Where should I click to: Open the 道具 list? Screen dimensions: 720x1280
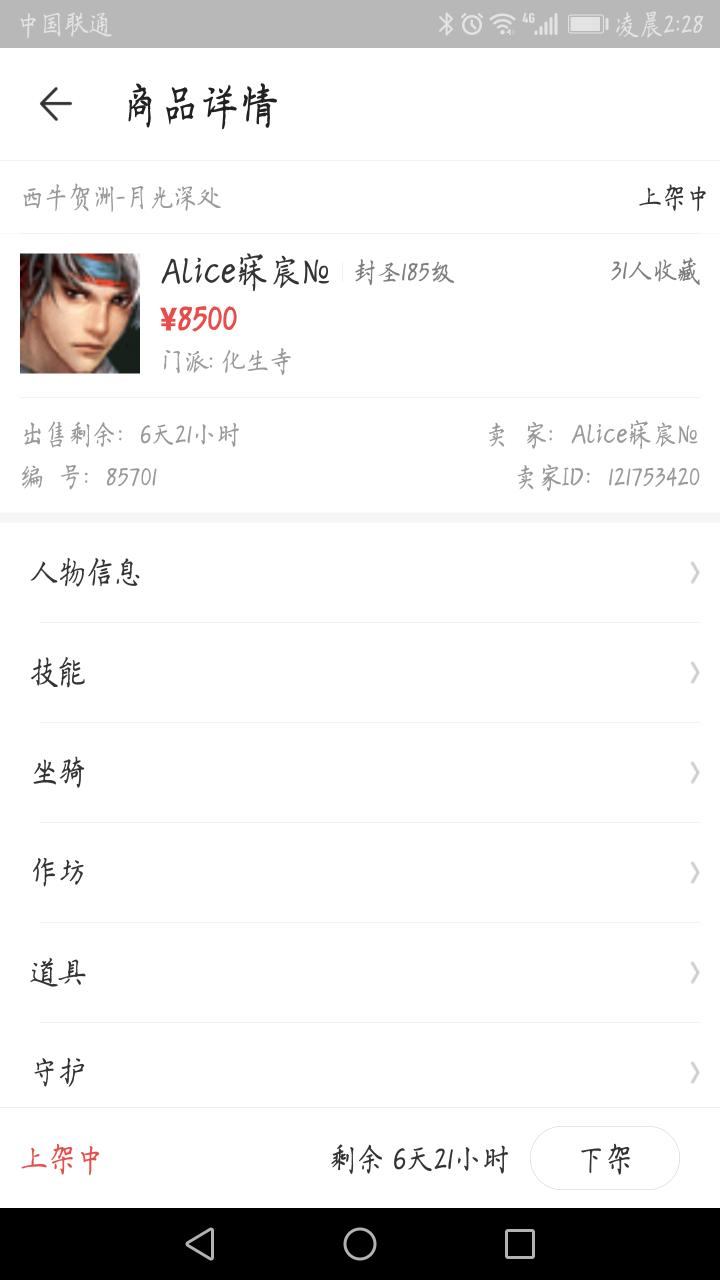tap(360, 973)
